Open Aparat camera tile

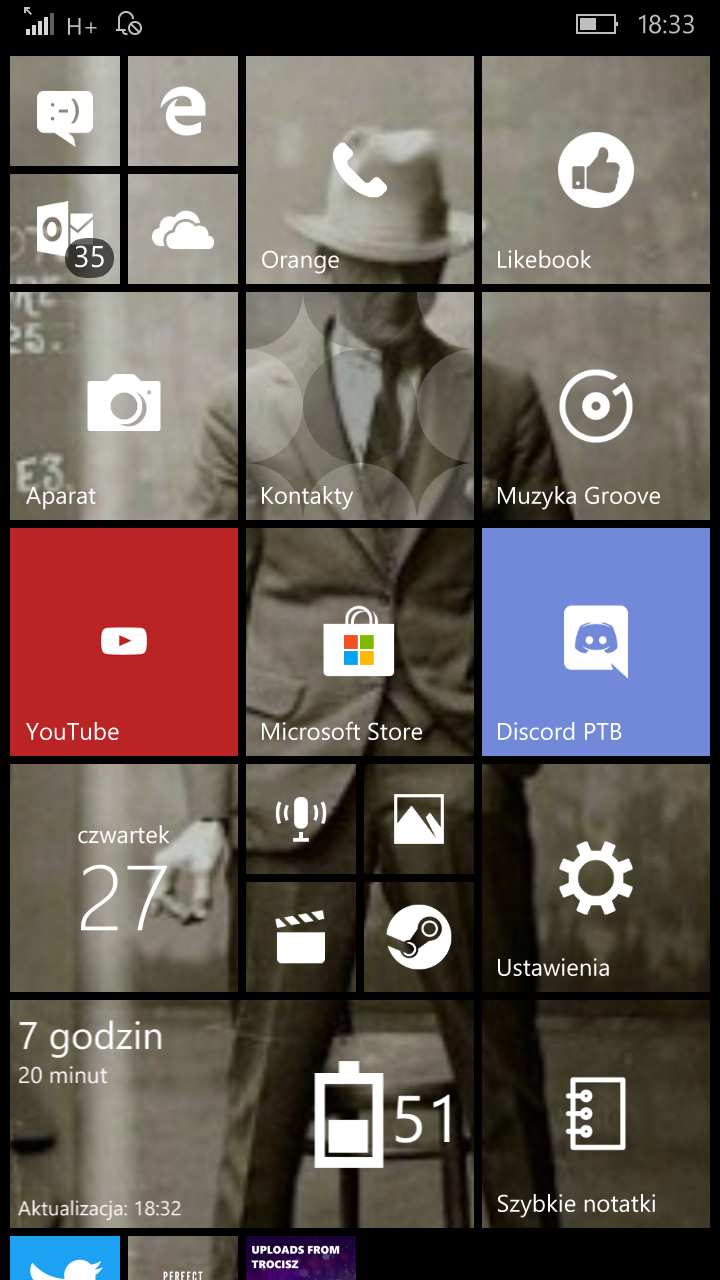click(x=124, y=406)
